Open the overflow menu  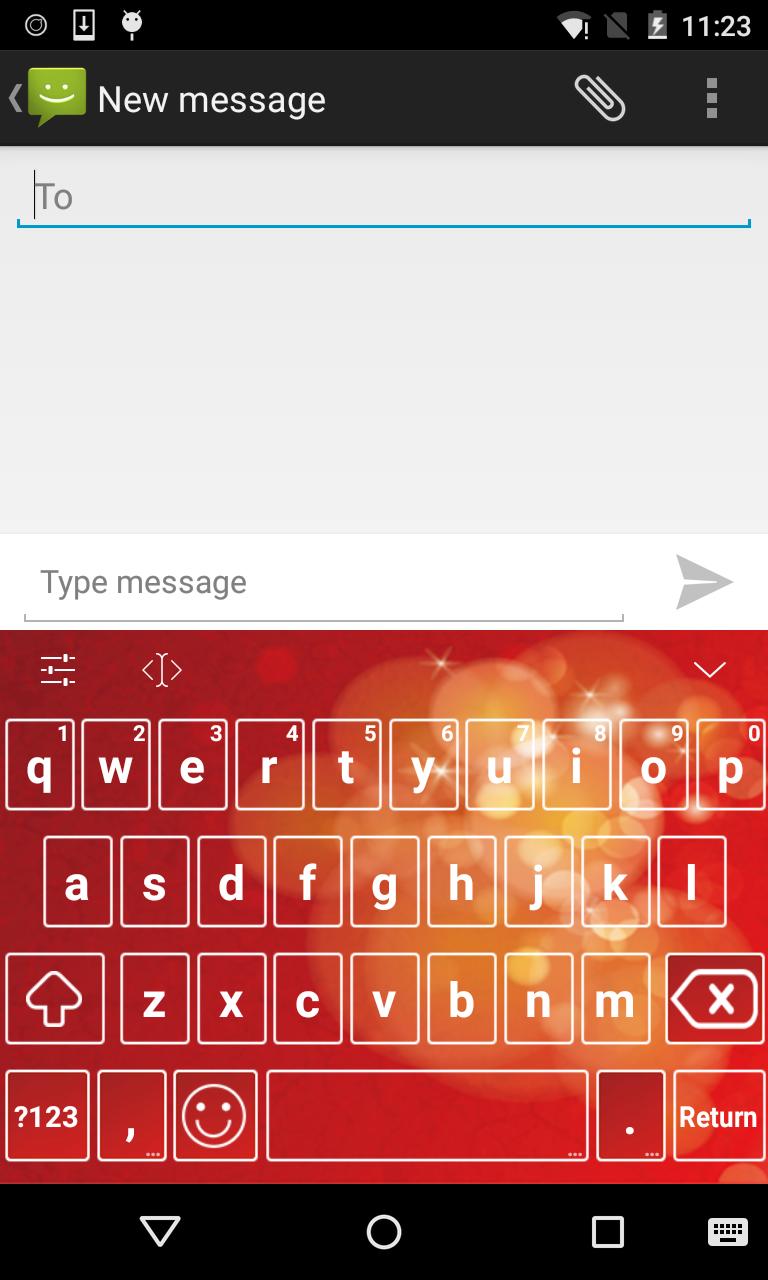coord(711,98)
